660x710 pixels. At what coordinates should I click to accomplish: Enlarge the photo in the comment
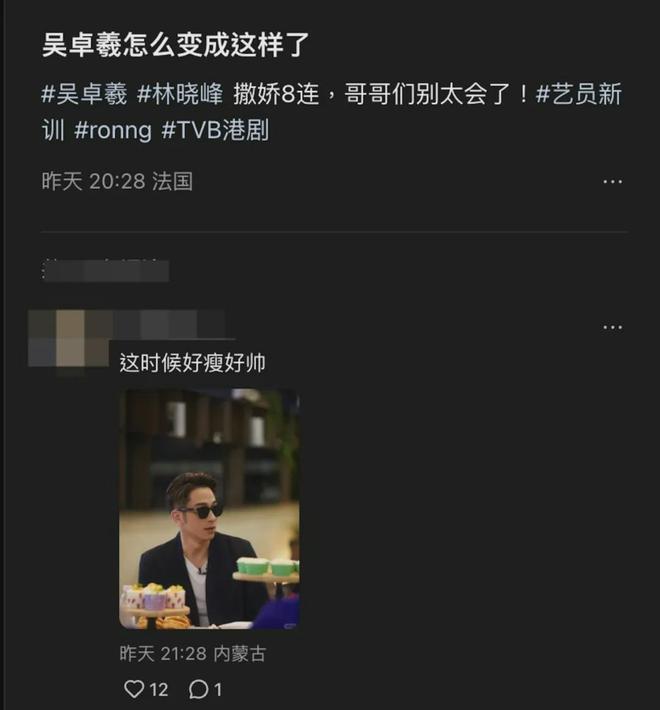click(x=208, y=508)
